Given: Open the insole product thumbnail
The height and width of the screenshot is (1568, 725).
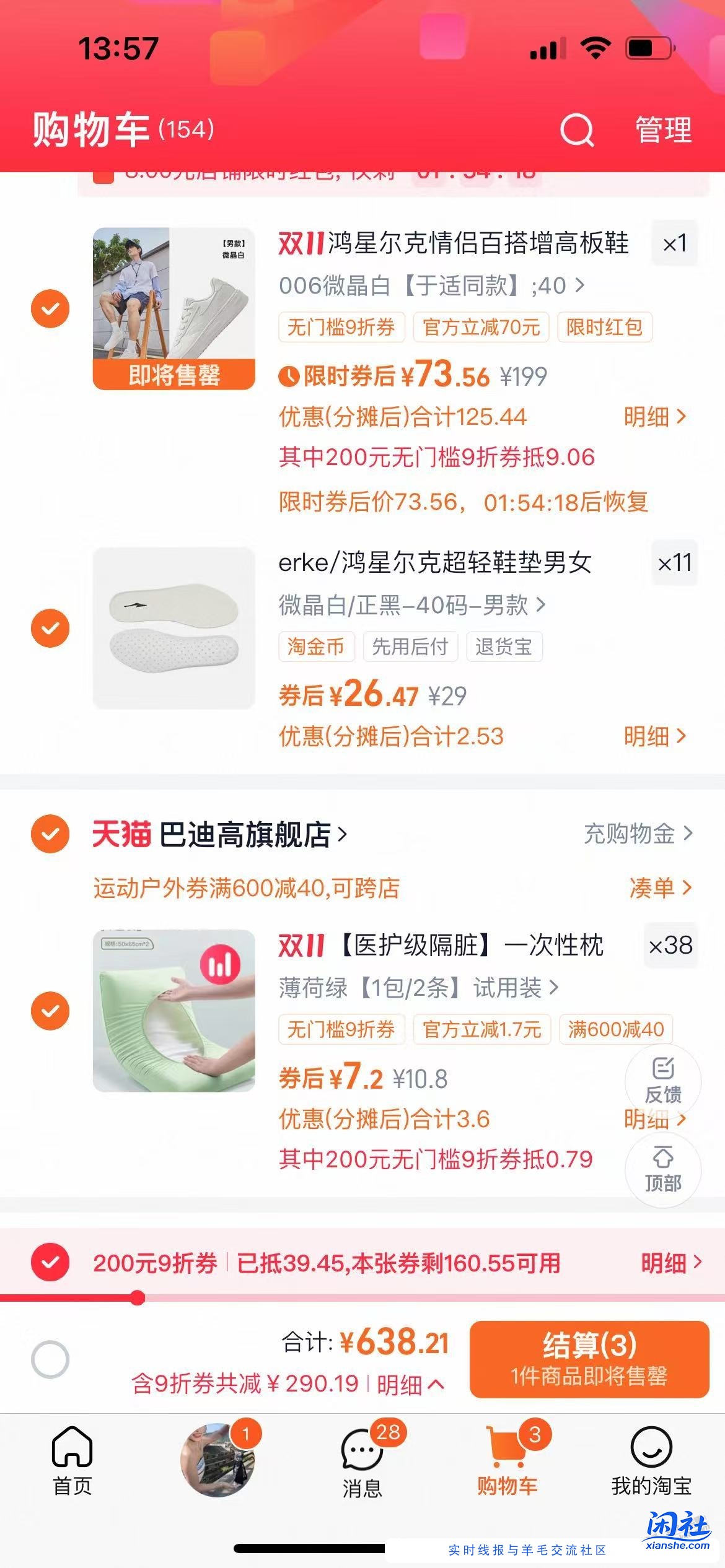Looking at the screenshot, I should tap(174, 627).
